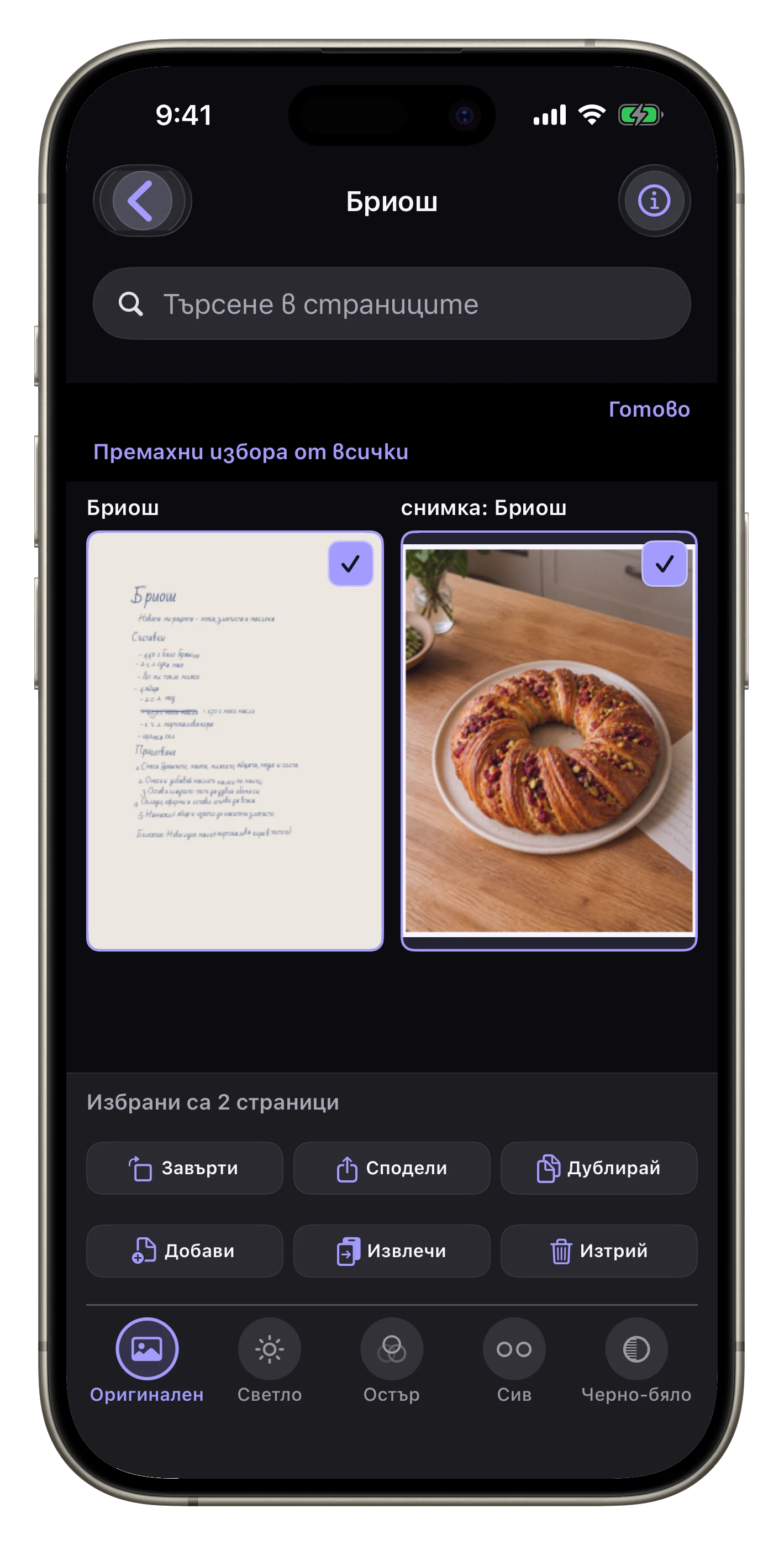Tap the search field Търсене в страниците
Image resolution: width=784 pixels, height=1545 pixels.
[x=392, y=304]
